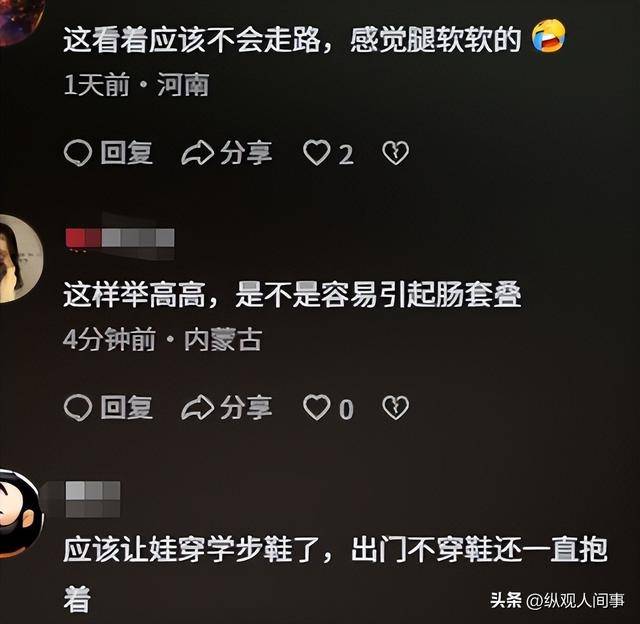
Task: Reply to the Henan comment about walking
Action: [x=108, y=153]
